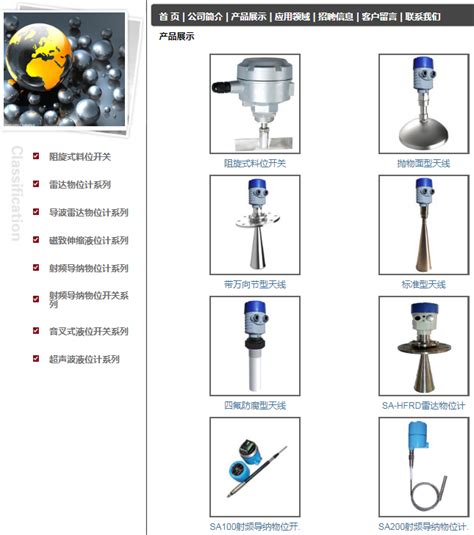Switch to 应用领域 section
Viewport: 474px width, 535px height.
point(292,16)
